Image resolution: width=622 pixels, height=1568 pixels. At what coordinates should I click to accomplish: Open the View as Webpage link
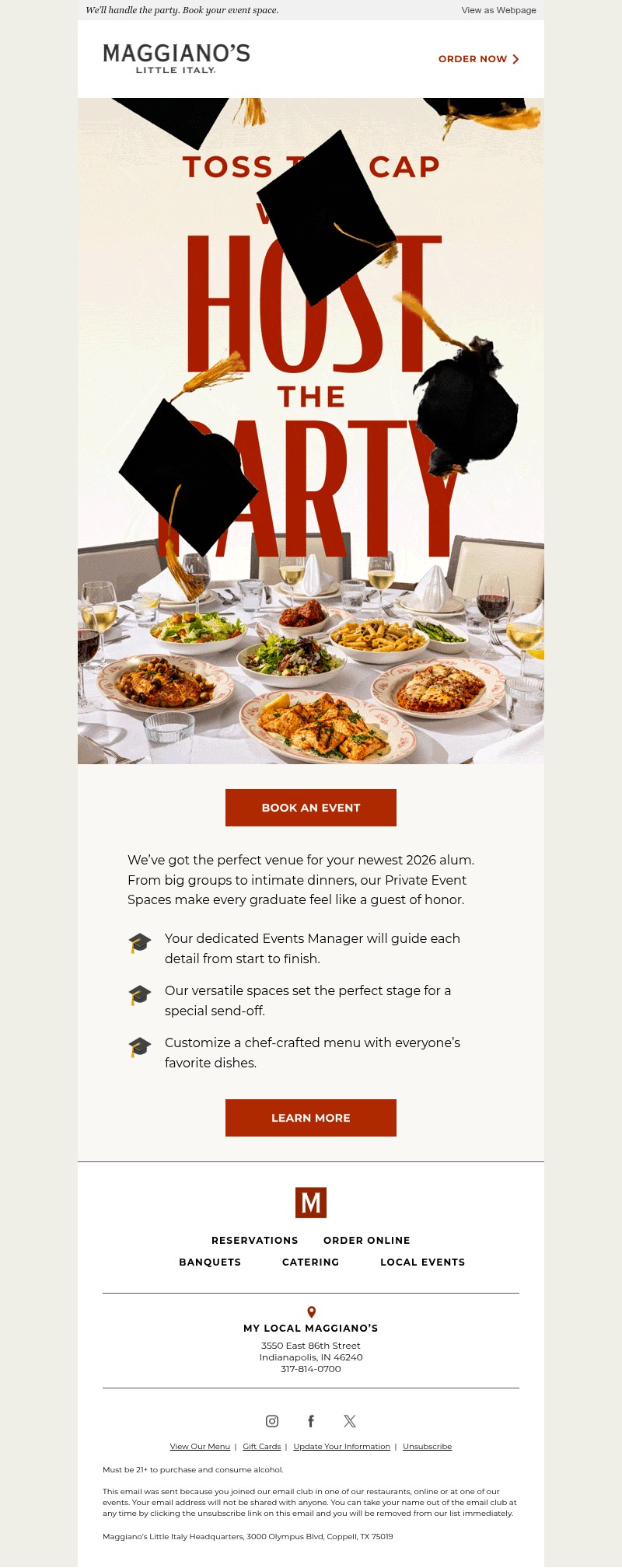coord(499,10)
